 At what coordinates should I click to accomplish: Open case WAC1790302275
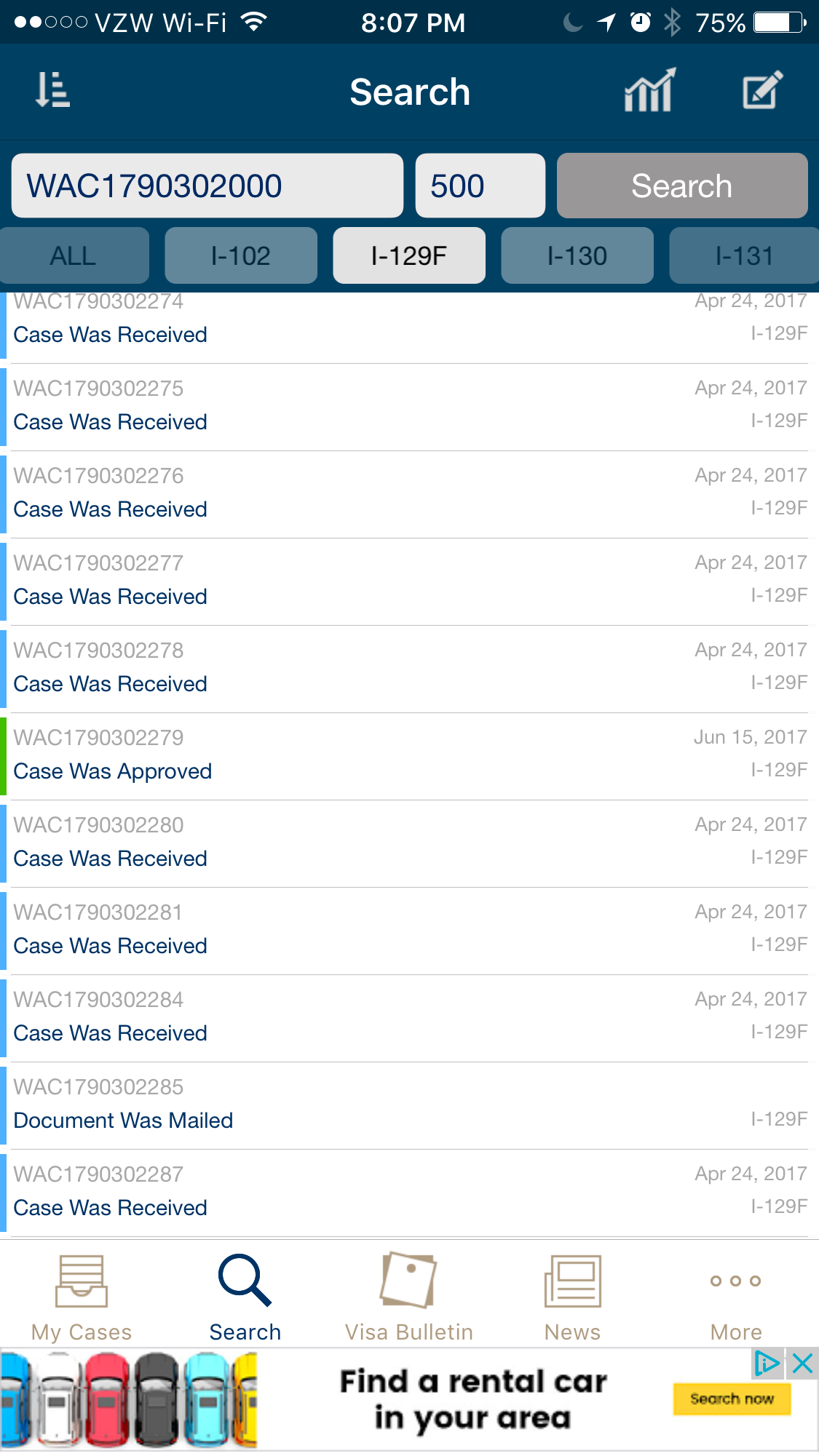pos(409,407)
